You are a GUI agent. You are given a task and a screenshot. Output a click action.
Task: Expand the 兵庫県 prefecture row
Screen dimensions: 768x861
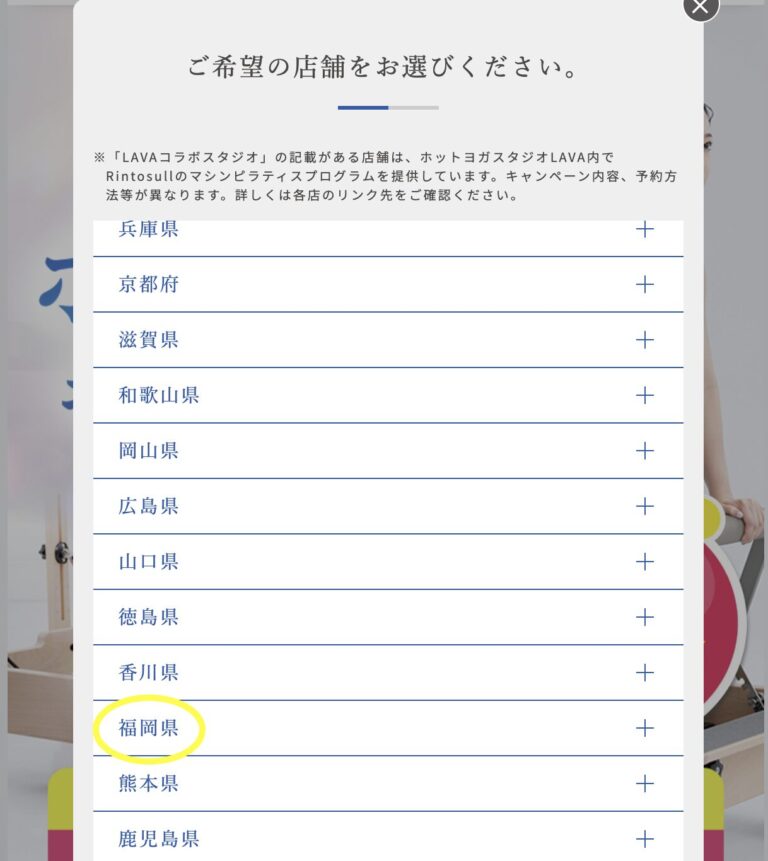(644, 230)
